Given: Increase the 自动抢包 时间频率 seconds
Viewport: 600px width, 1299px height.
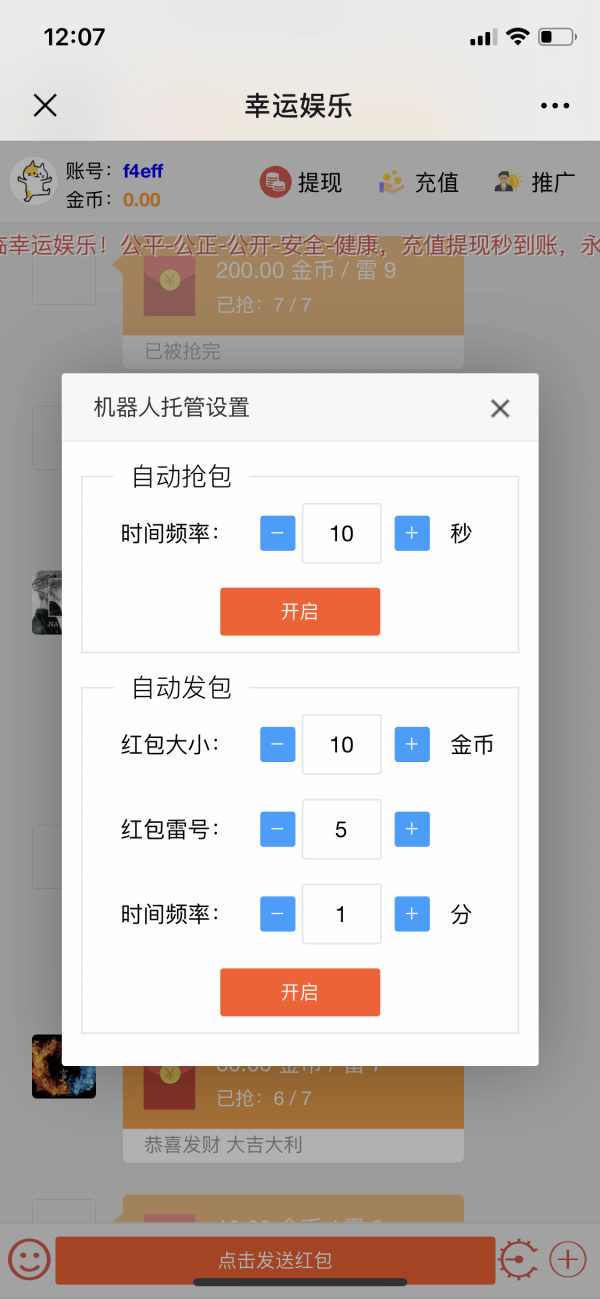Looking at the screenshot, I should pyautogui.click(x=412, y=533).
